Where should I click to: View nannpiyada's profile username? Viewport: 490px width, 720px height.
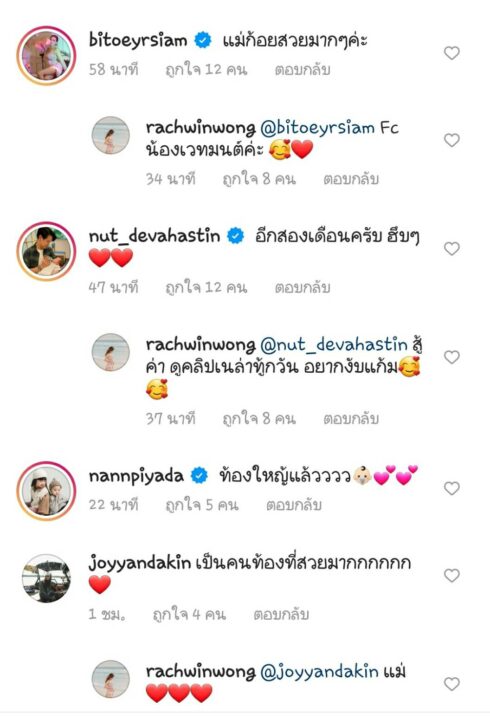[x=136, y=476]
